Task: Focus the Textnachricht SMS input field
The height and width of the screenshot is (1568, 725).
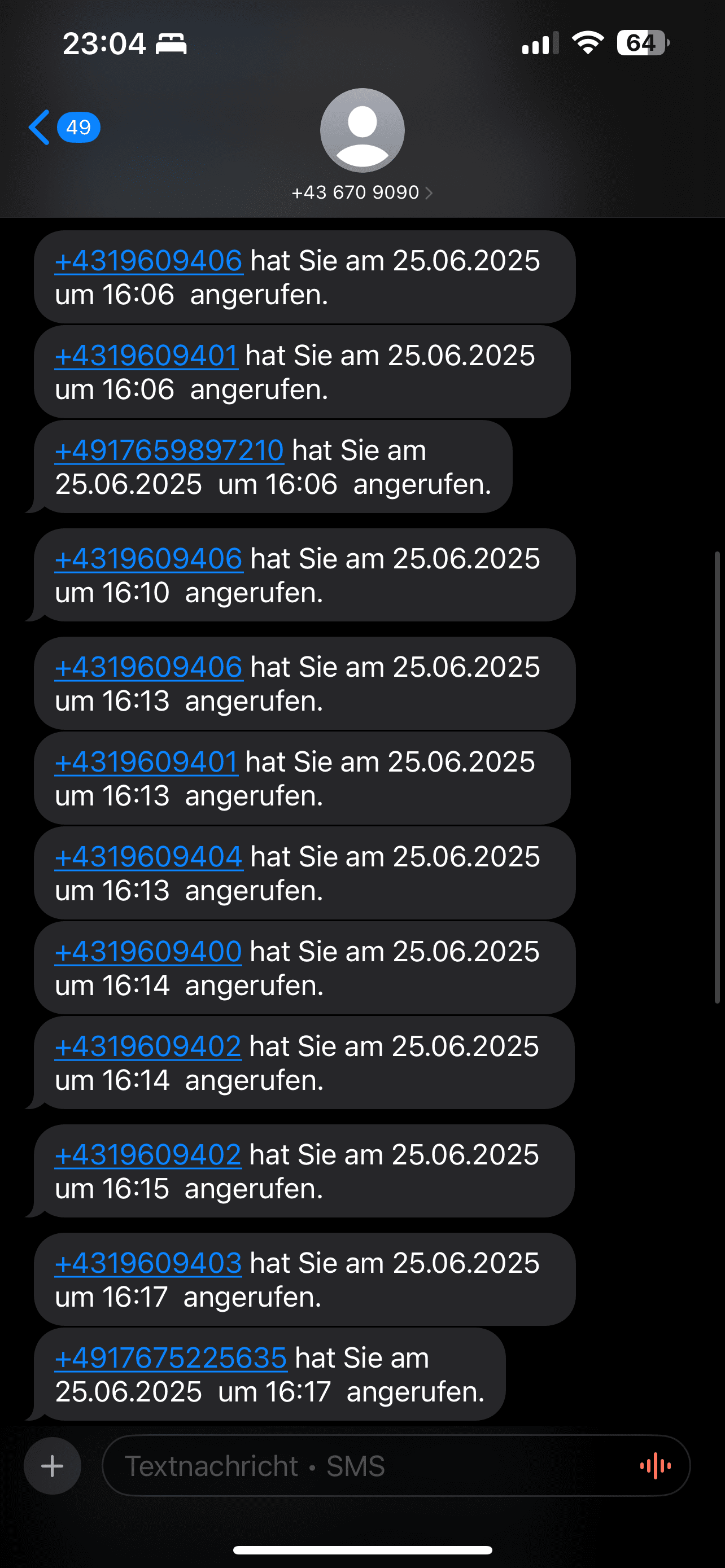Action: coord(365,1466)
